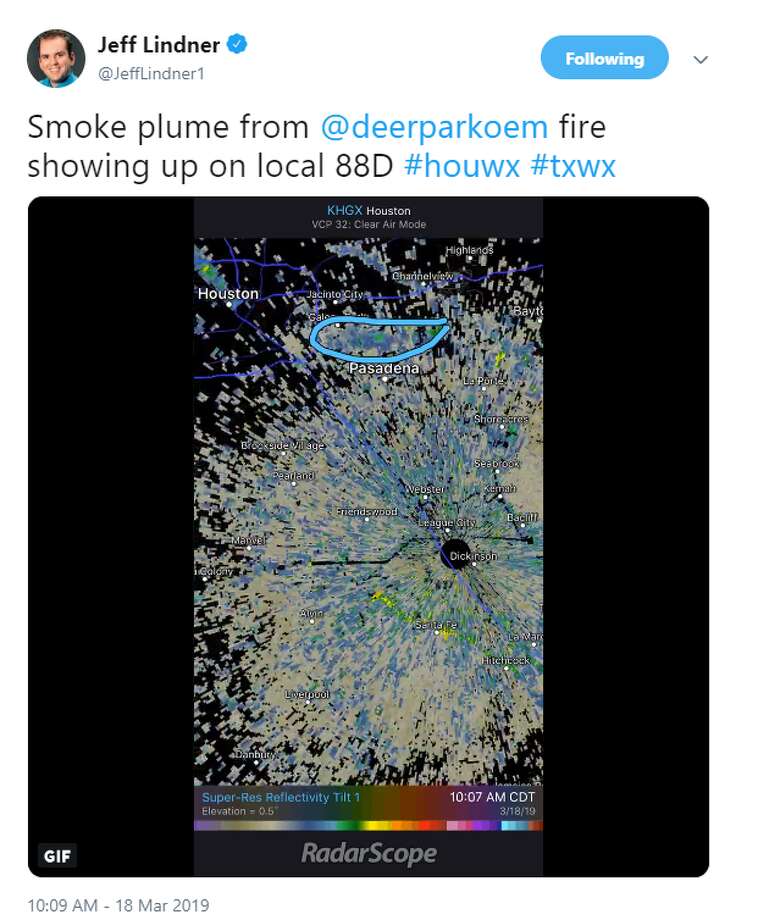Open the tweet's timestamp link

(x=118, y=905)
